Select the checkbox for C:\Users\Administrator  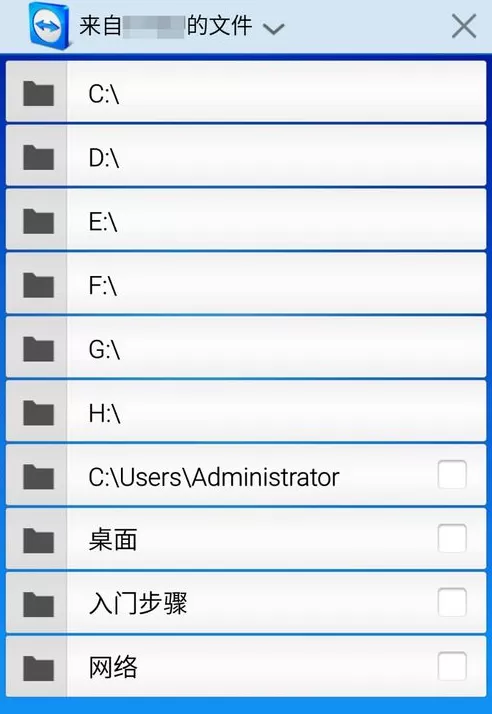(452, 475)
